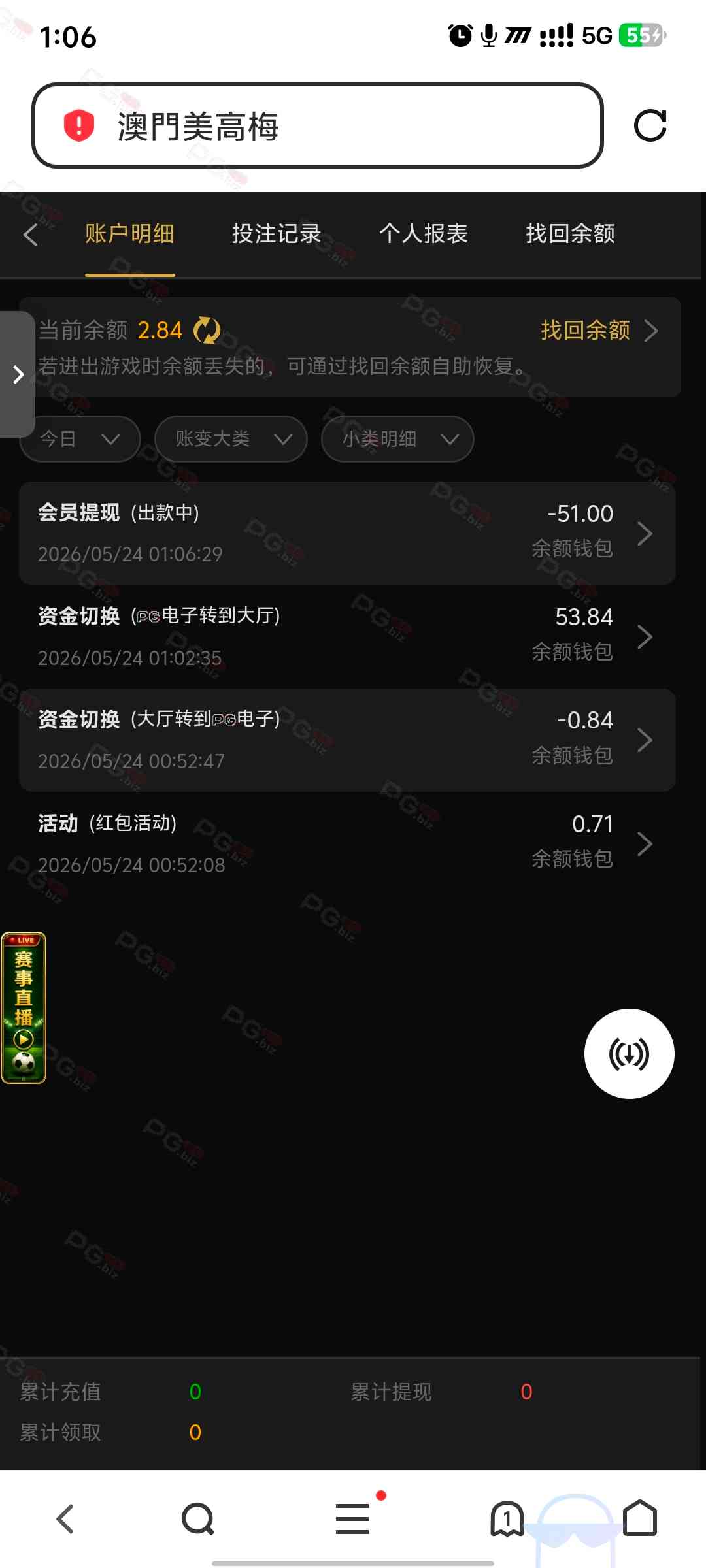706x1568 pixels.
Task: Open the -0.84 资金切换 record
Action: click(x=347, y=740)
